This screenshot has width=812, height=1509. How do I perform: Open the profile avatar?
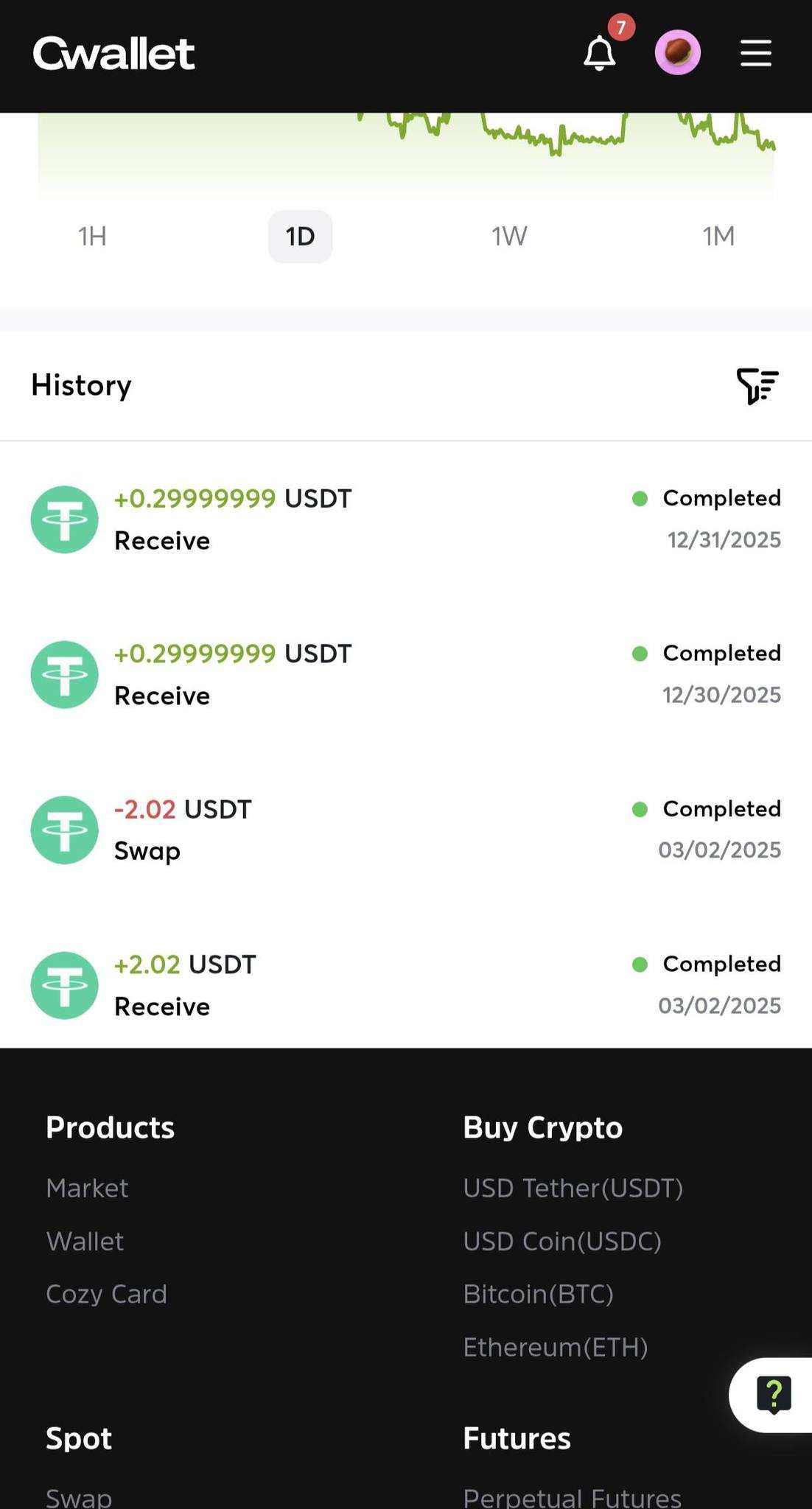pos(677,53)
